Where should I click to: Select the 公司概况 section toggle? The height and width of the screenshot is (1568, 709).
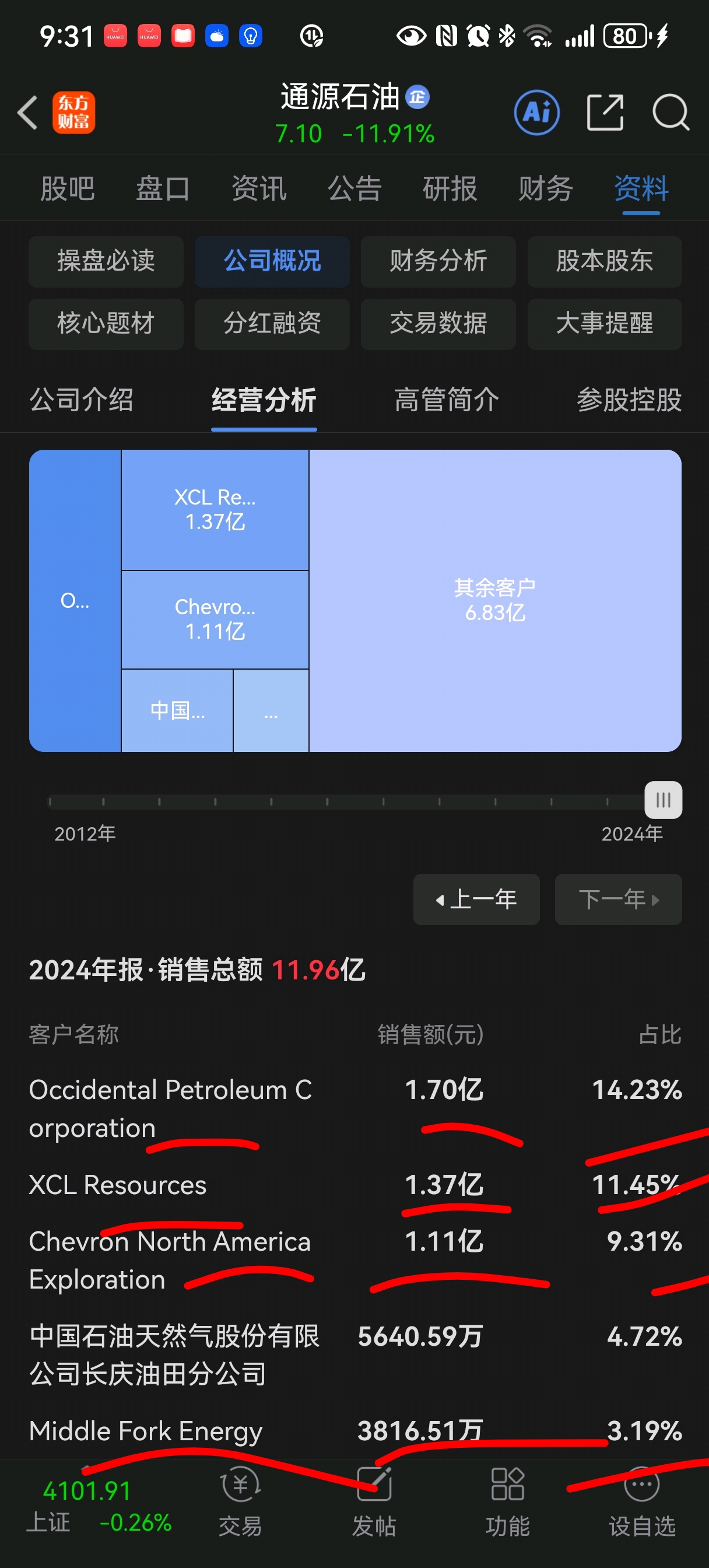click(272, 261)
